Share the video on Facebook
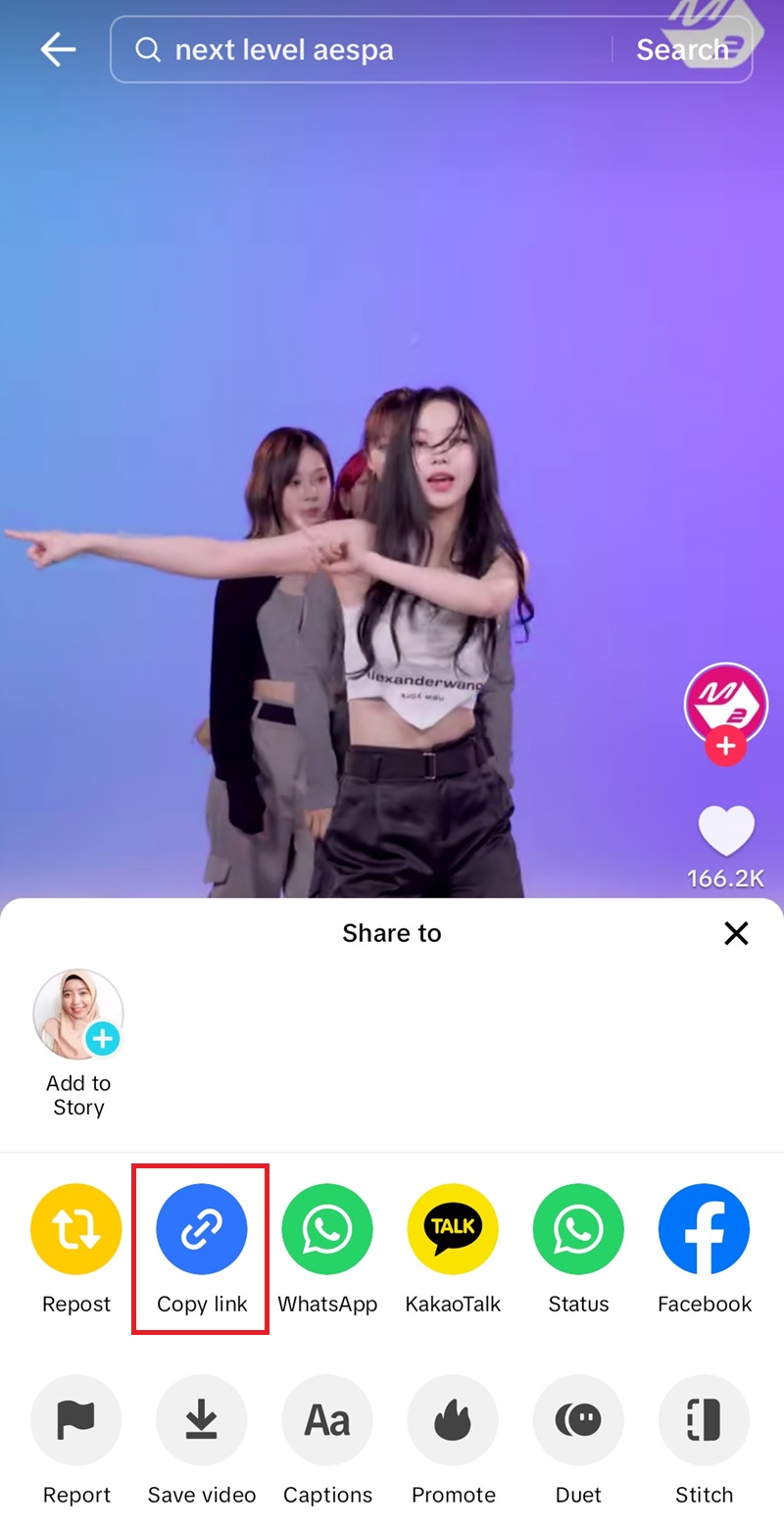The width and height of the screenshot is (784, 1529). click(704, 1229)
